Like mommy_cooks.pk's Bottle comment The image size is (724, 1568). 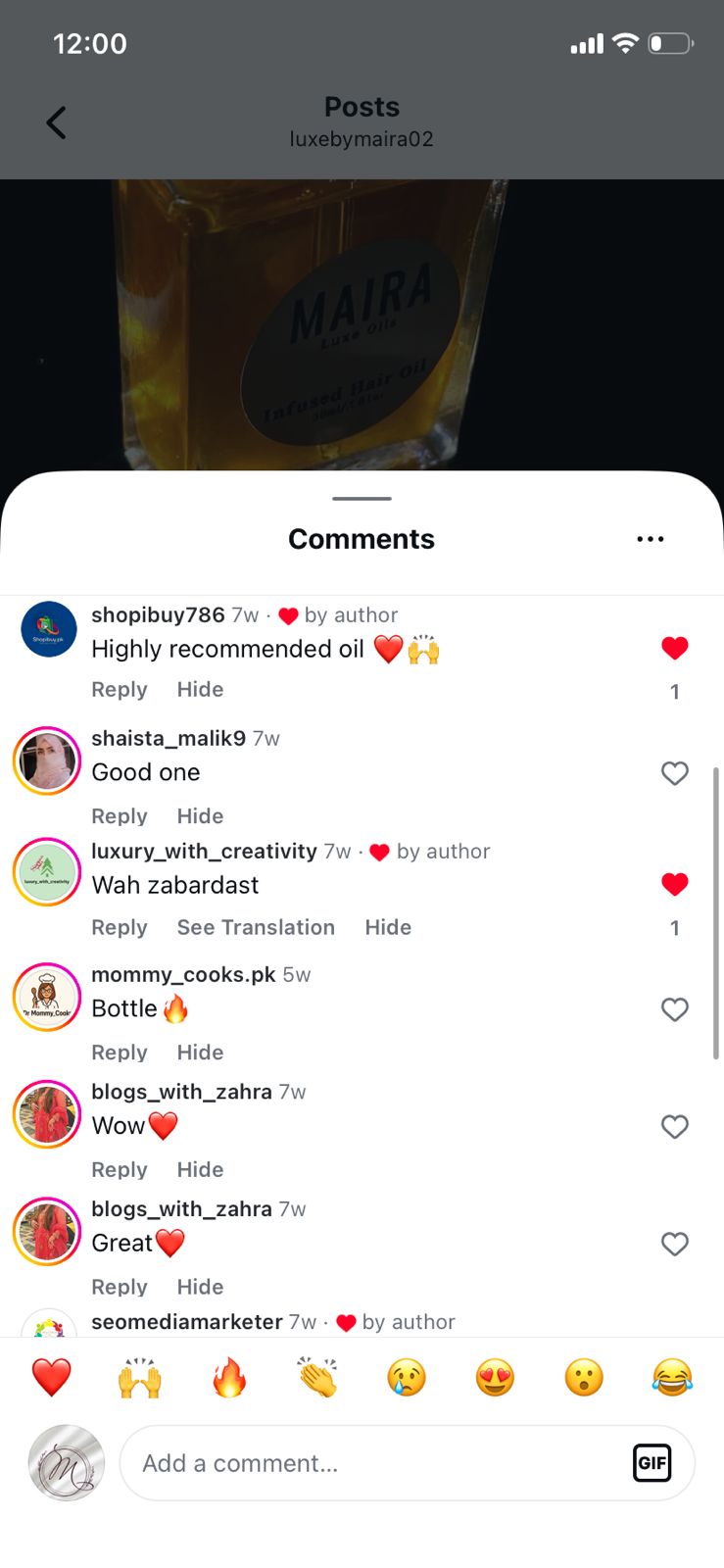pyautogui.click(x=674, y=1009)
